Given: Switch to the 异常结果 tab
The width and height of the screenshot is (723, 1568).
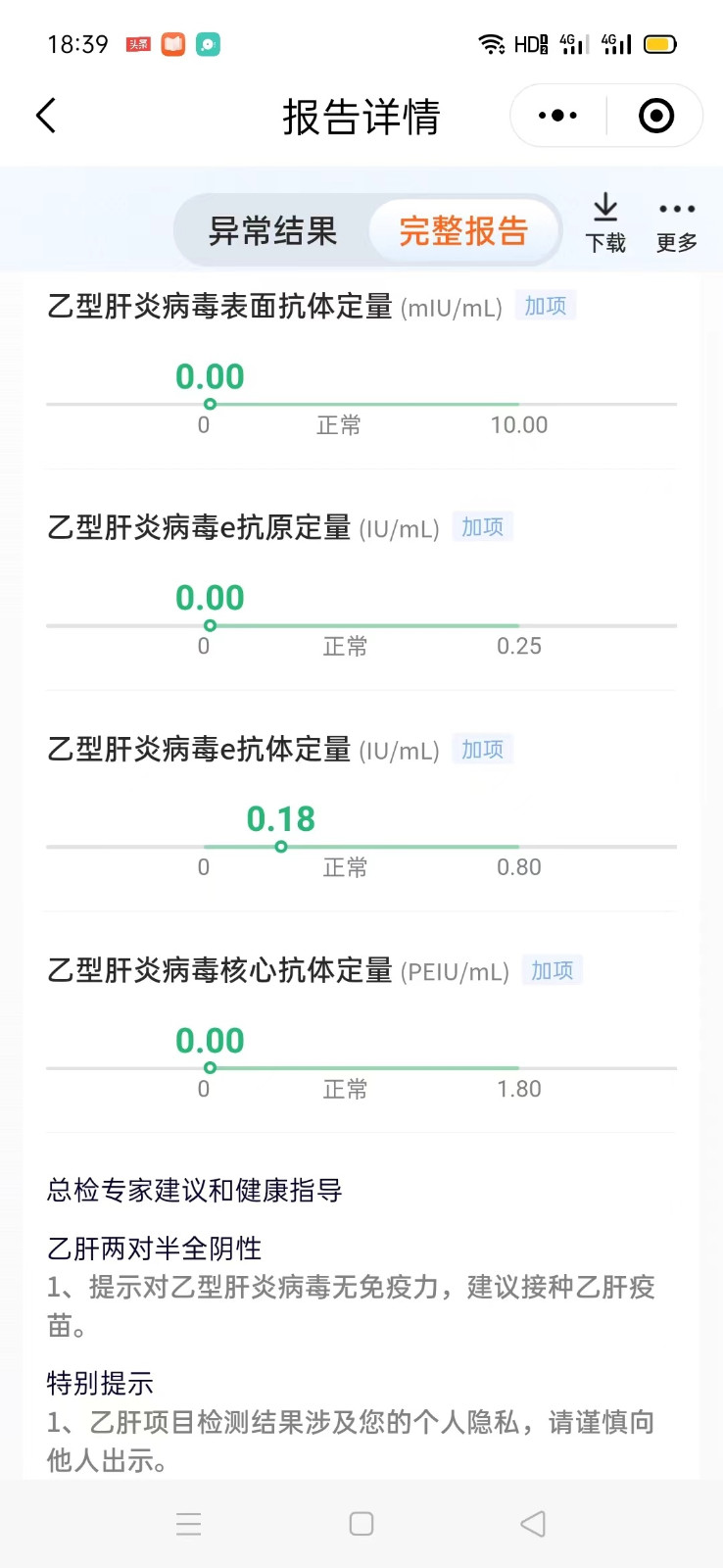Looking at the screenshot, I should click(x=273, y=231).
